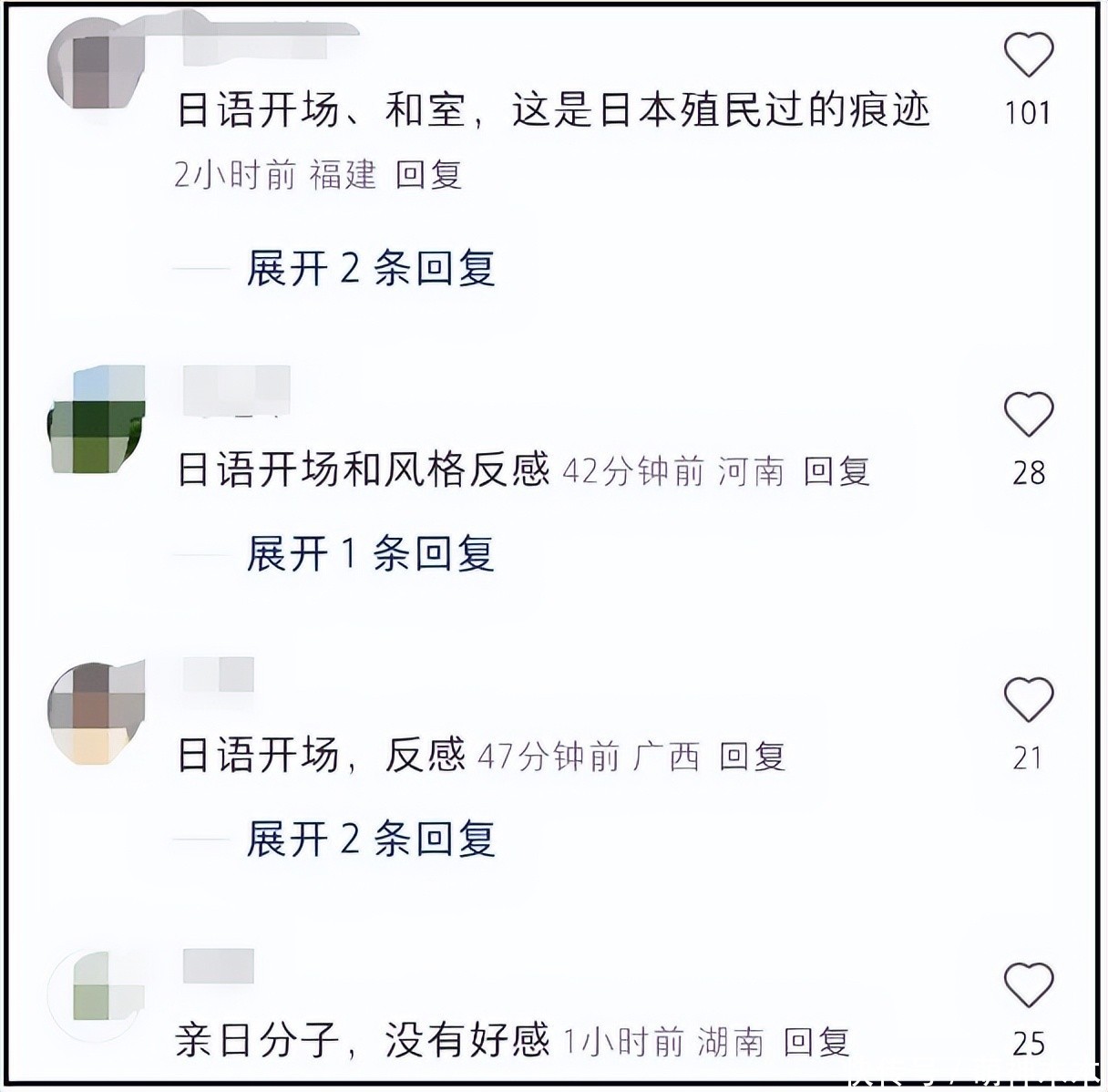Reply to the Hunan user's comment
The width and height of the screenshot is (1108, 1092).
816,1041
